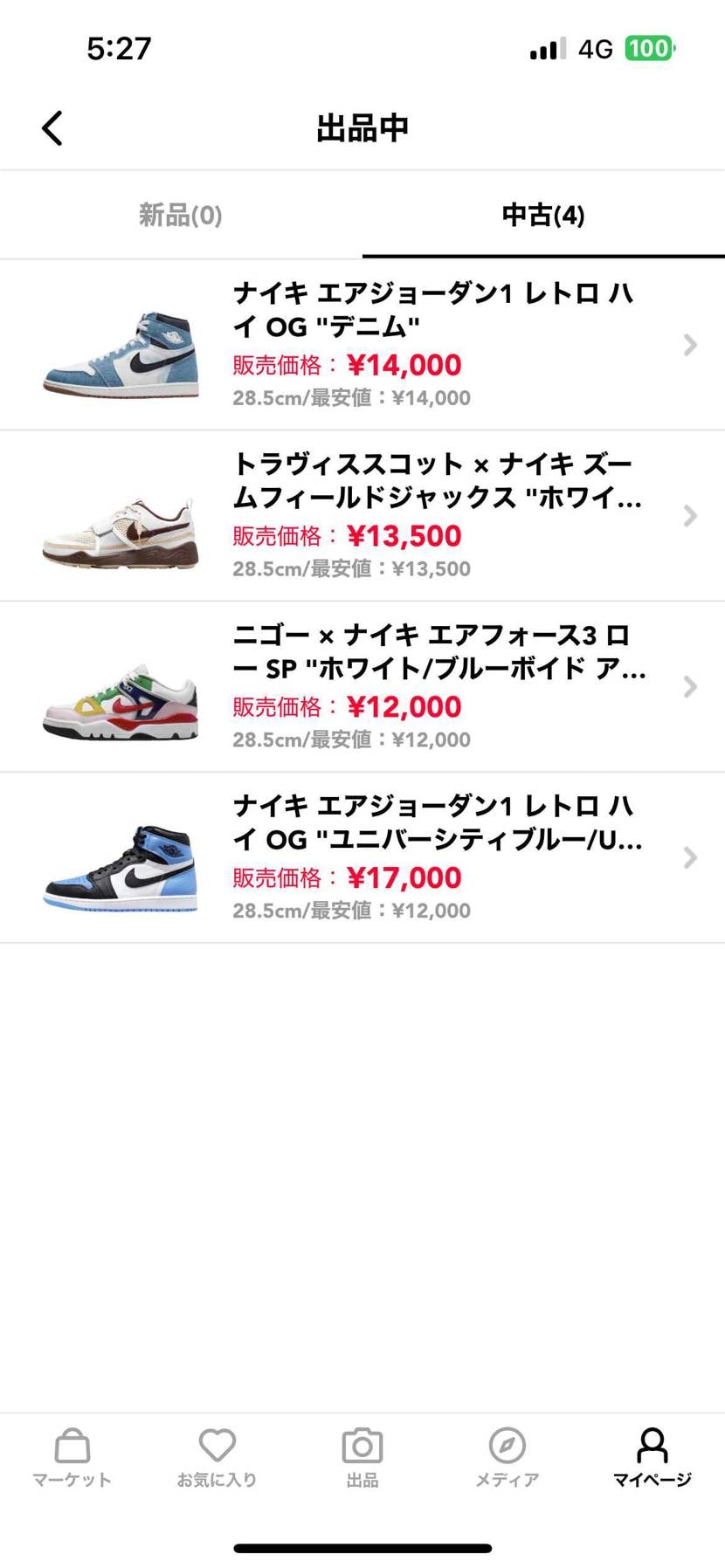The image size is (725, 1568).
Task: Go back from the 出品中 page
Action: [x=52, y=128]
